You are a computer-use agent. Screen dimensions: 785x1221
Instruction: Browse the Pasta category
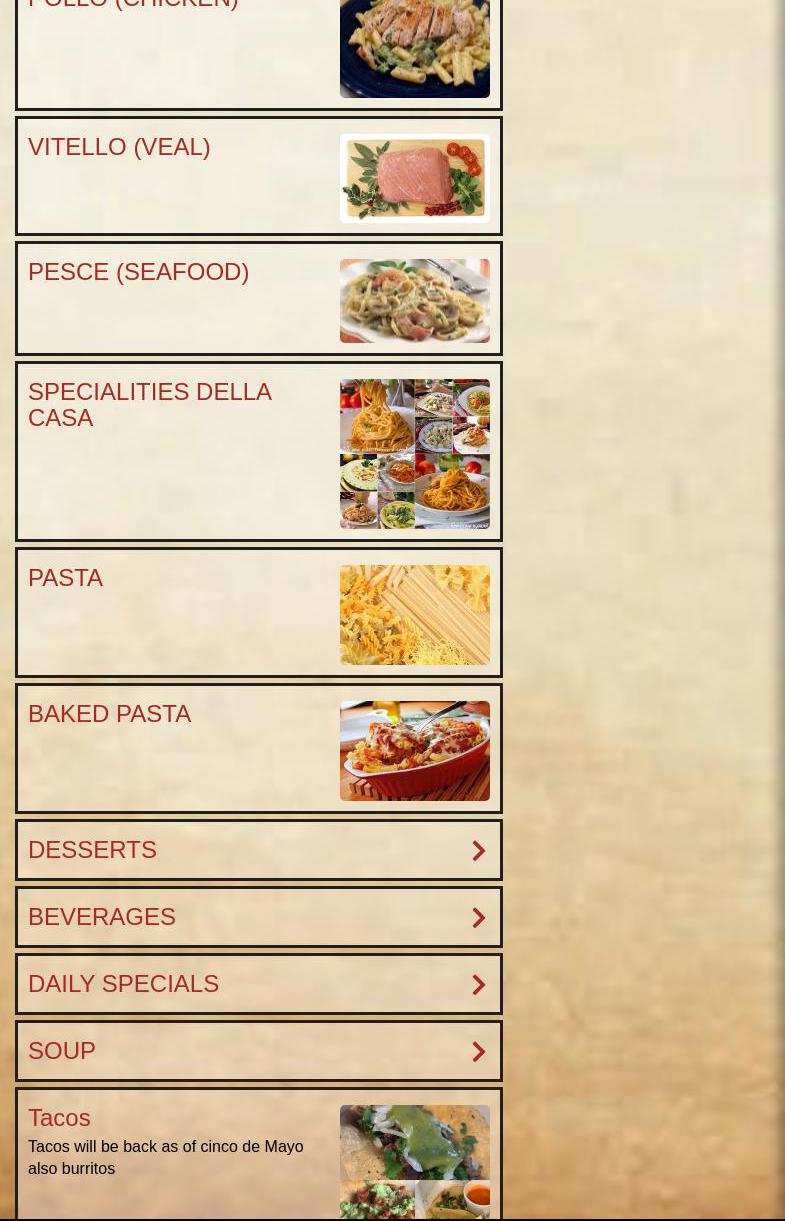pos(66,578)
